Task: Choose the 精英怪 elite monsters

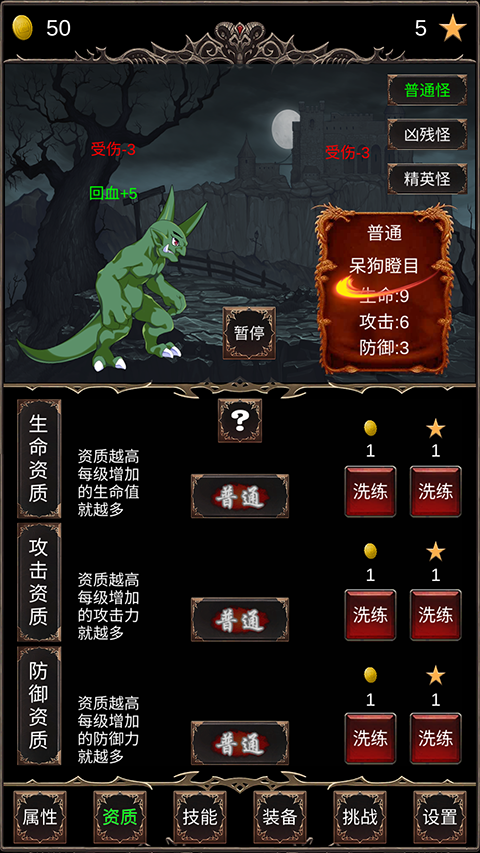Action: pyautogui.click(x=427, y=178)
